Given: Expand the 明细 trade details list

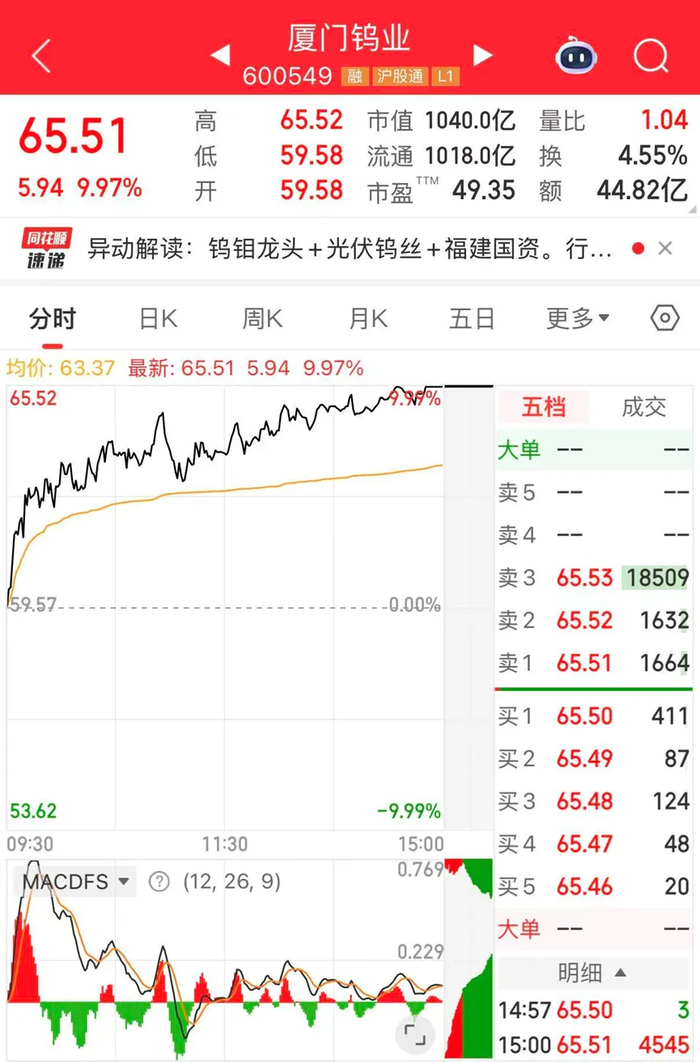Looking at the screenshot, I should [594, 972].
